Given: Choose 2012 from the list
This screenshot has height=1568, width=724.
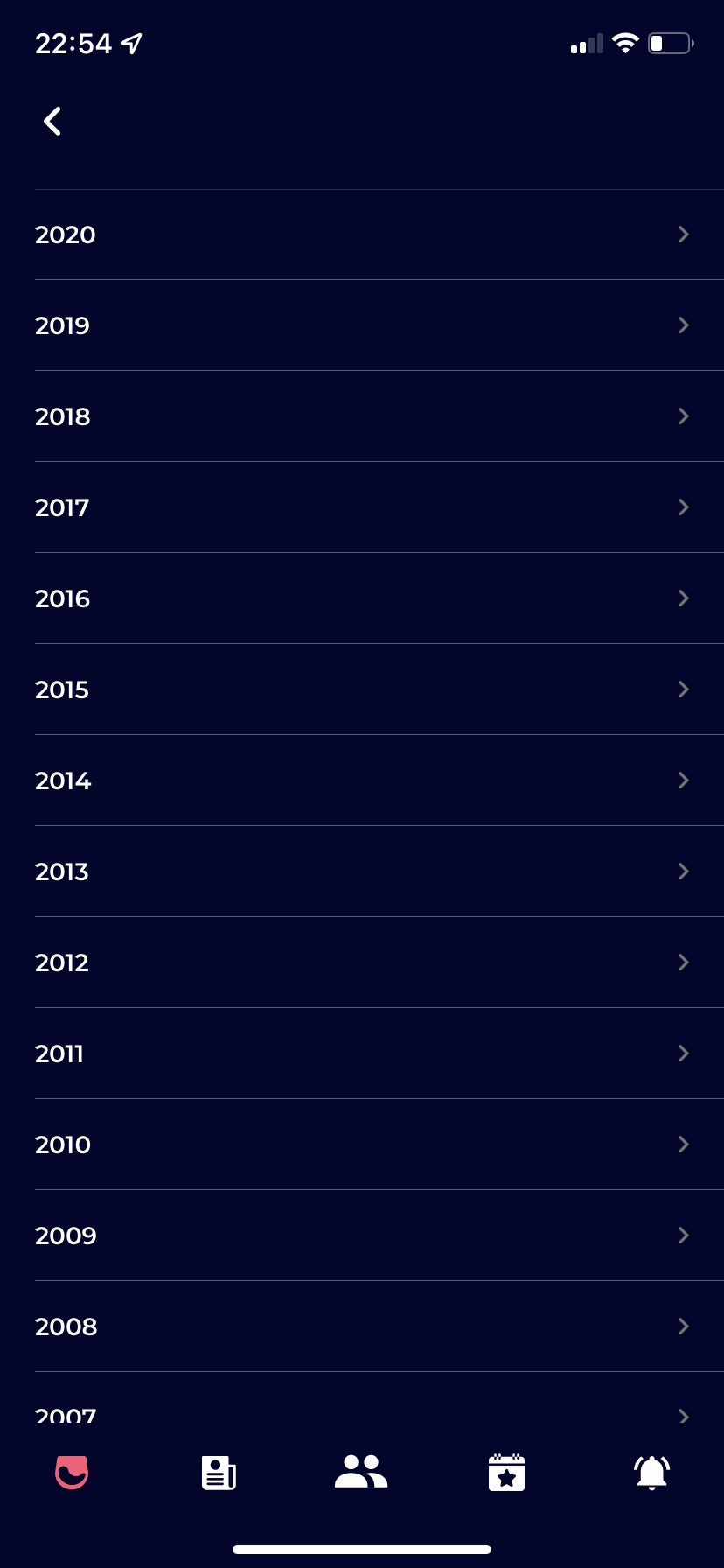Looking at the screenshot, I should (379, 962).
